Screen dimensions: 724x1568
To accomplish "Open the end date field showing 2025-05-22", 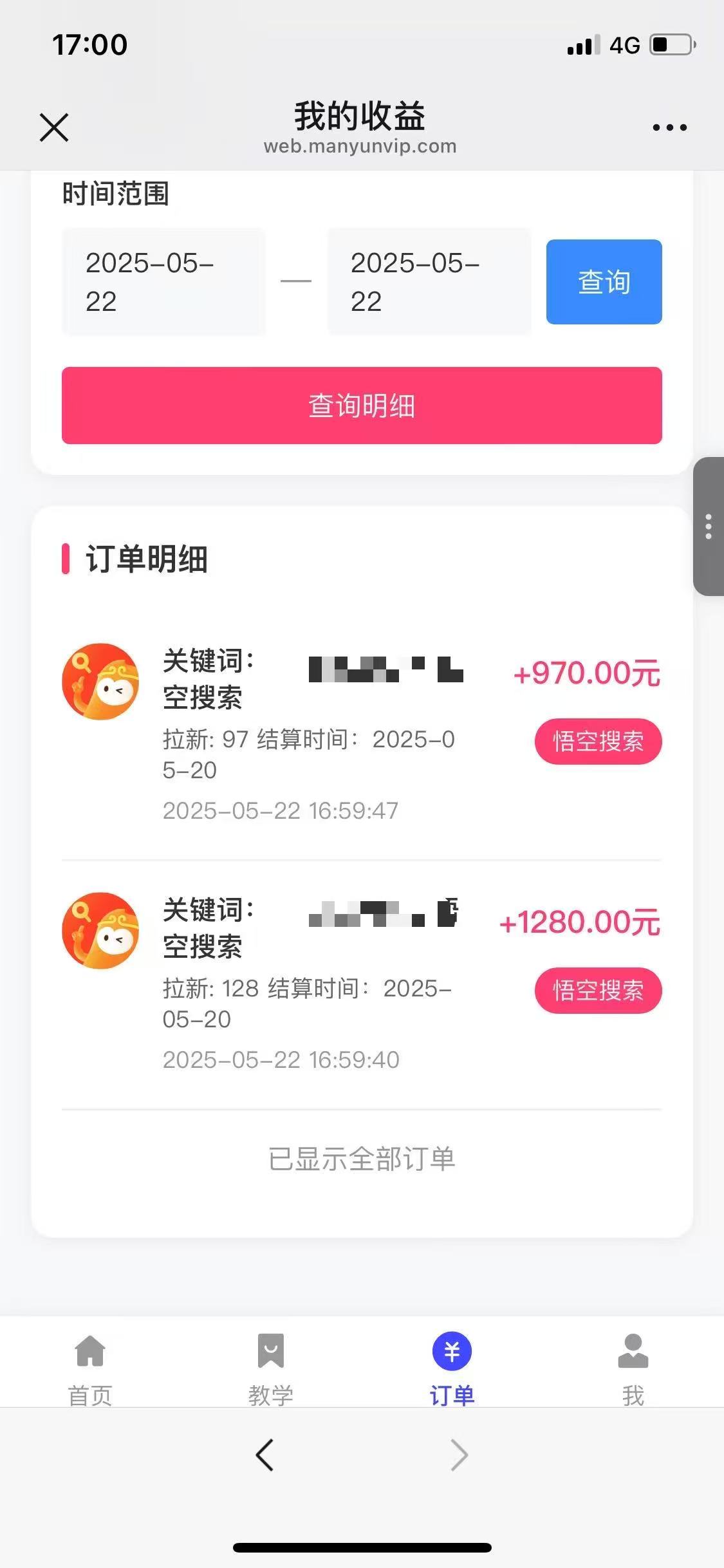I will pos(429,281).
